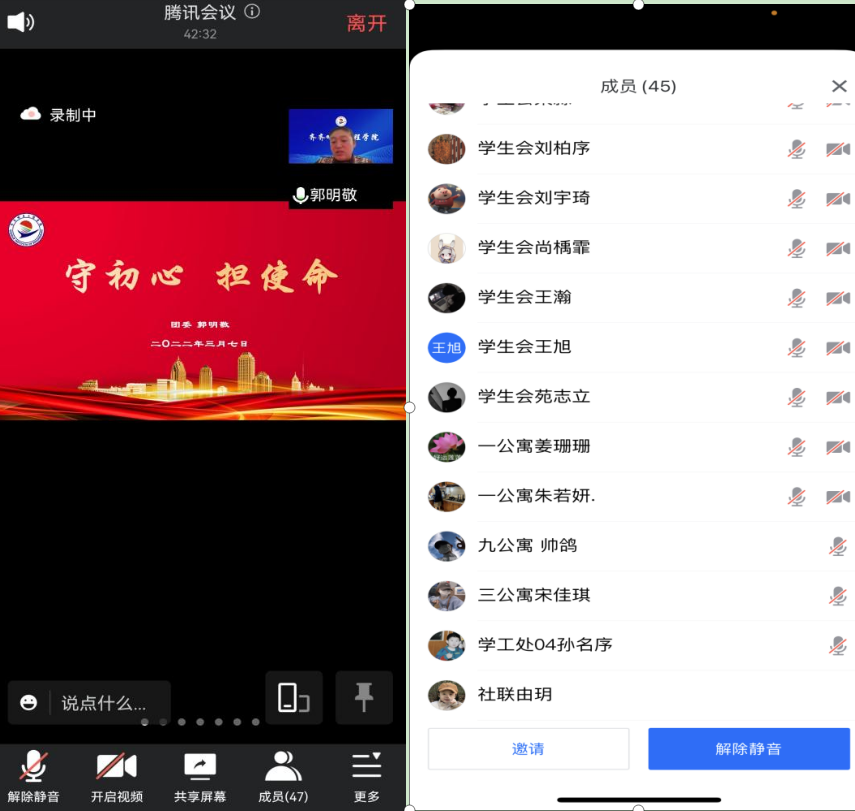Toggle the speaker volume icon
855x811 pixels.
[x=20, y=21]
